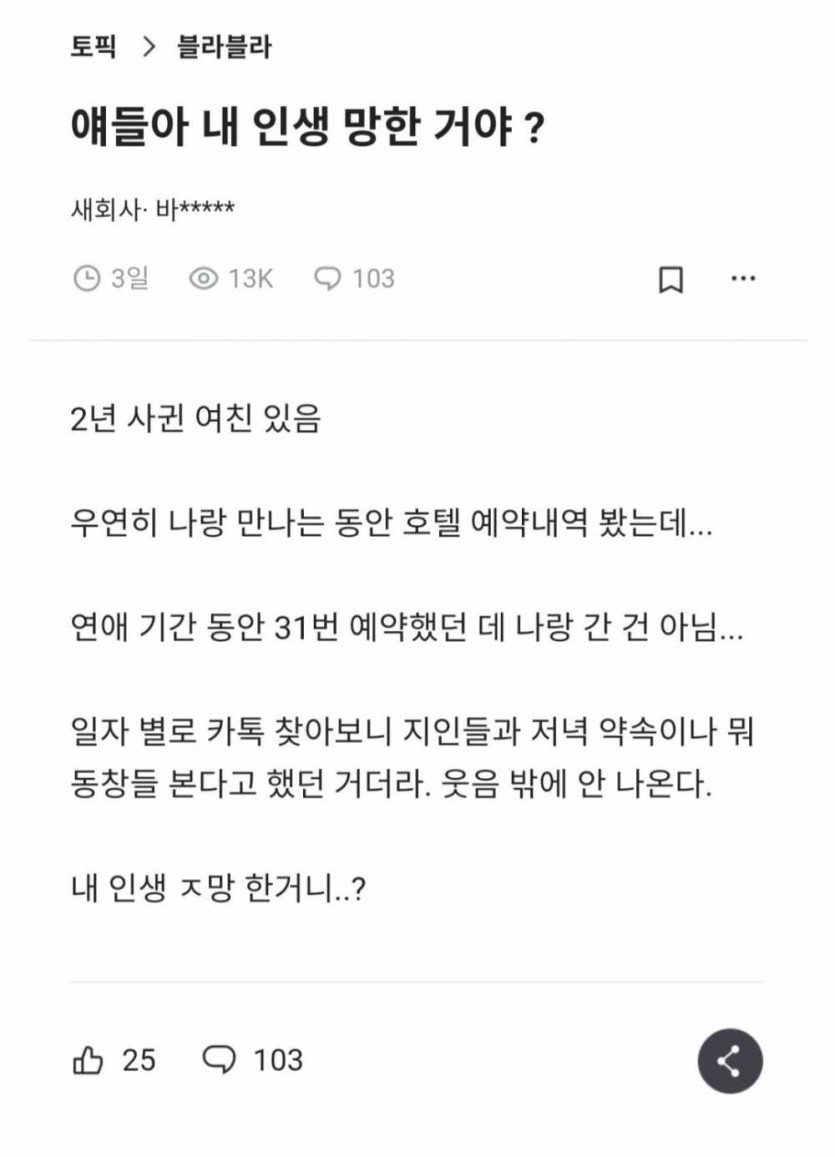Share this post via the round button
The height and width of the screenshot is (1157, 835).
(730, 1061)
